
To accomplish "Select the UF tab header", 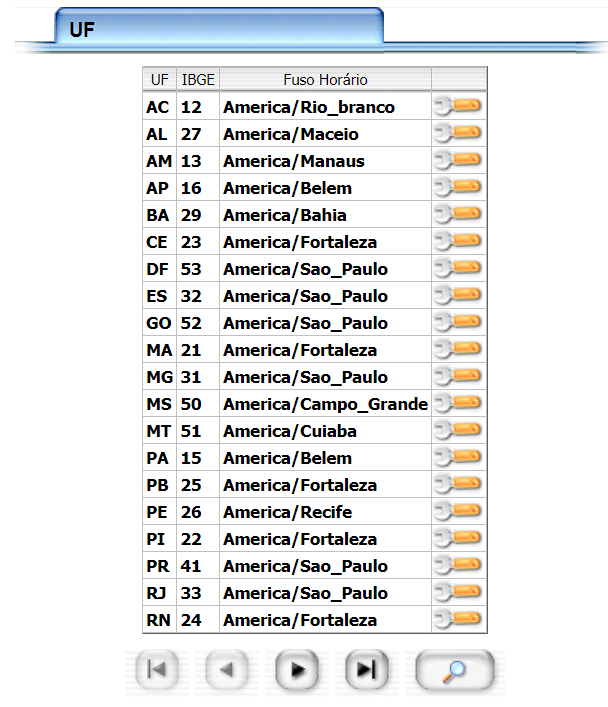I will point(219,26).
